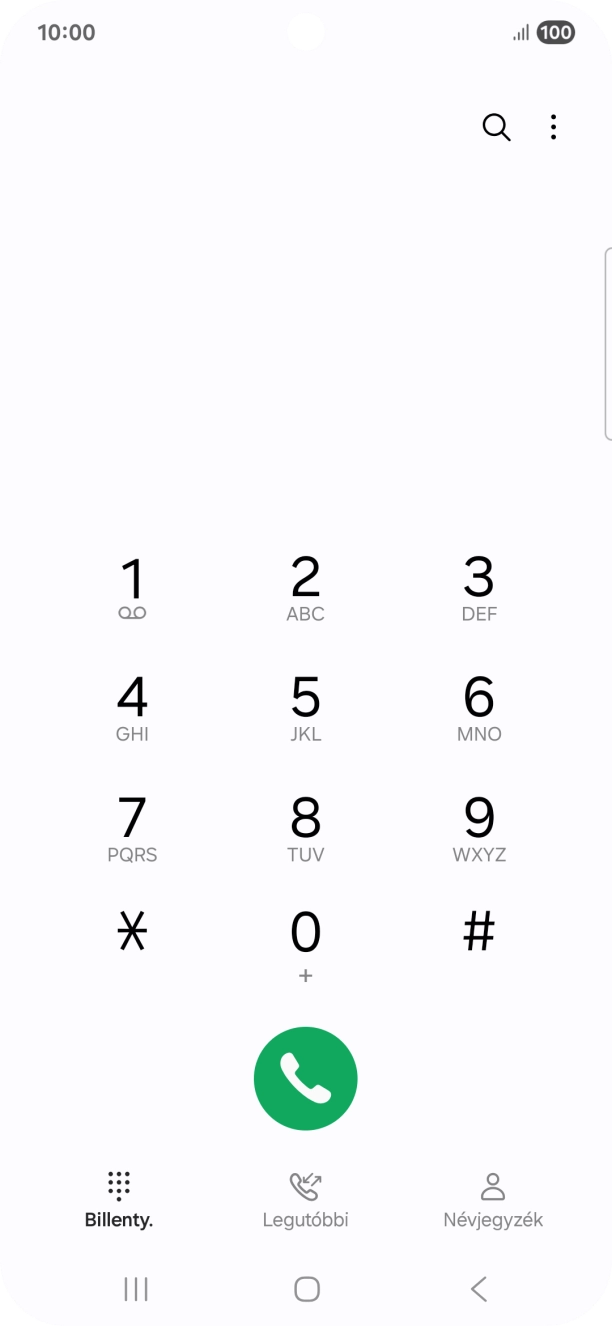Tap the 6 MNO key
Viewport: 612px width, 1326px height.
pos(479,709)
